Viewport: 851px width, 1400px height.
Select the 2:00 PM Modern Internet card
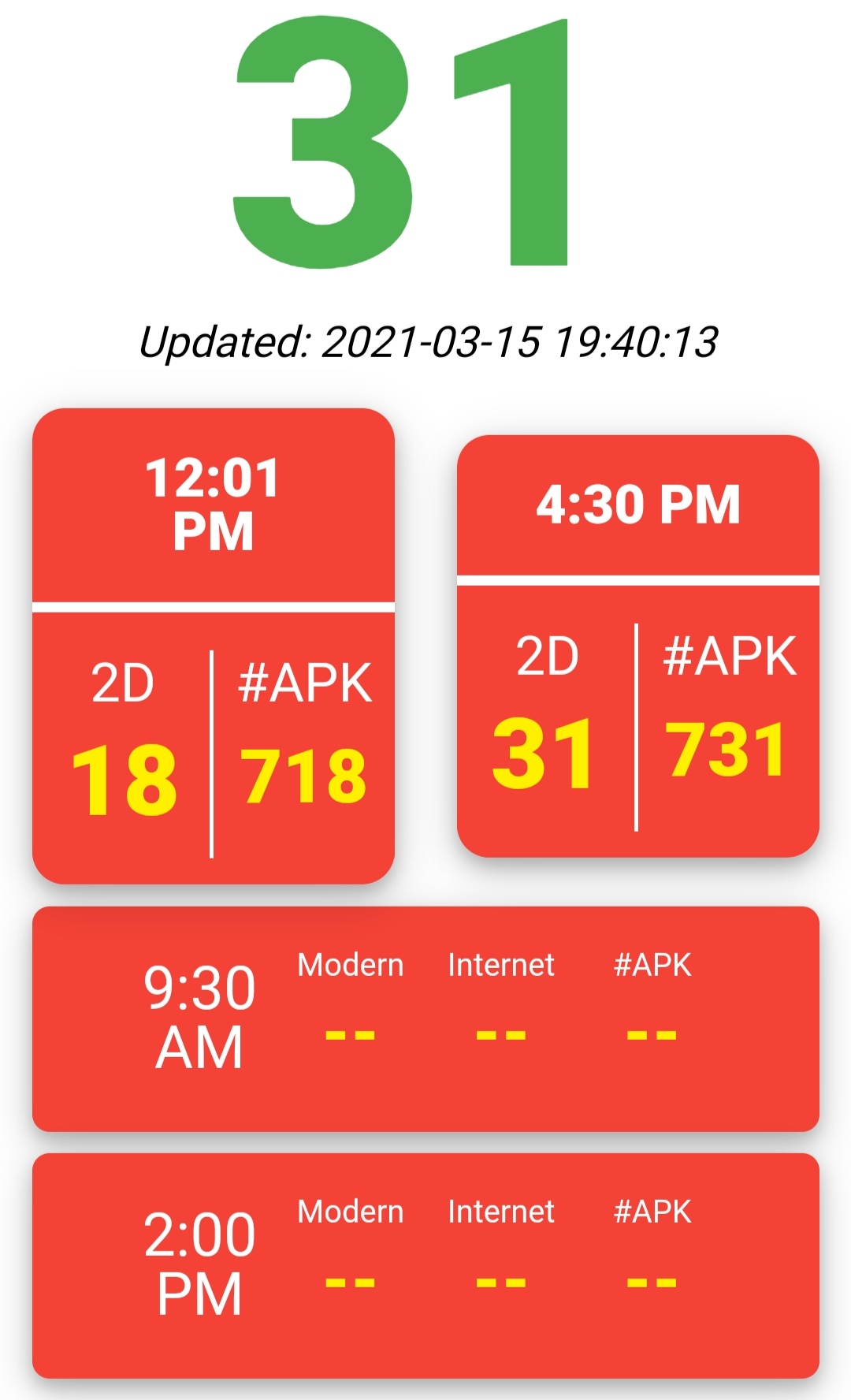pyautogui.click(x=425, y=1265)
